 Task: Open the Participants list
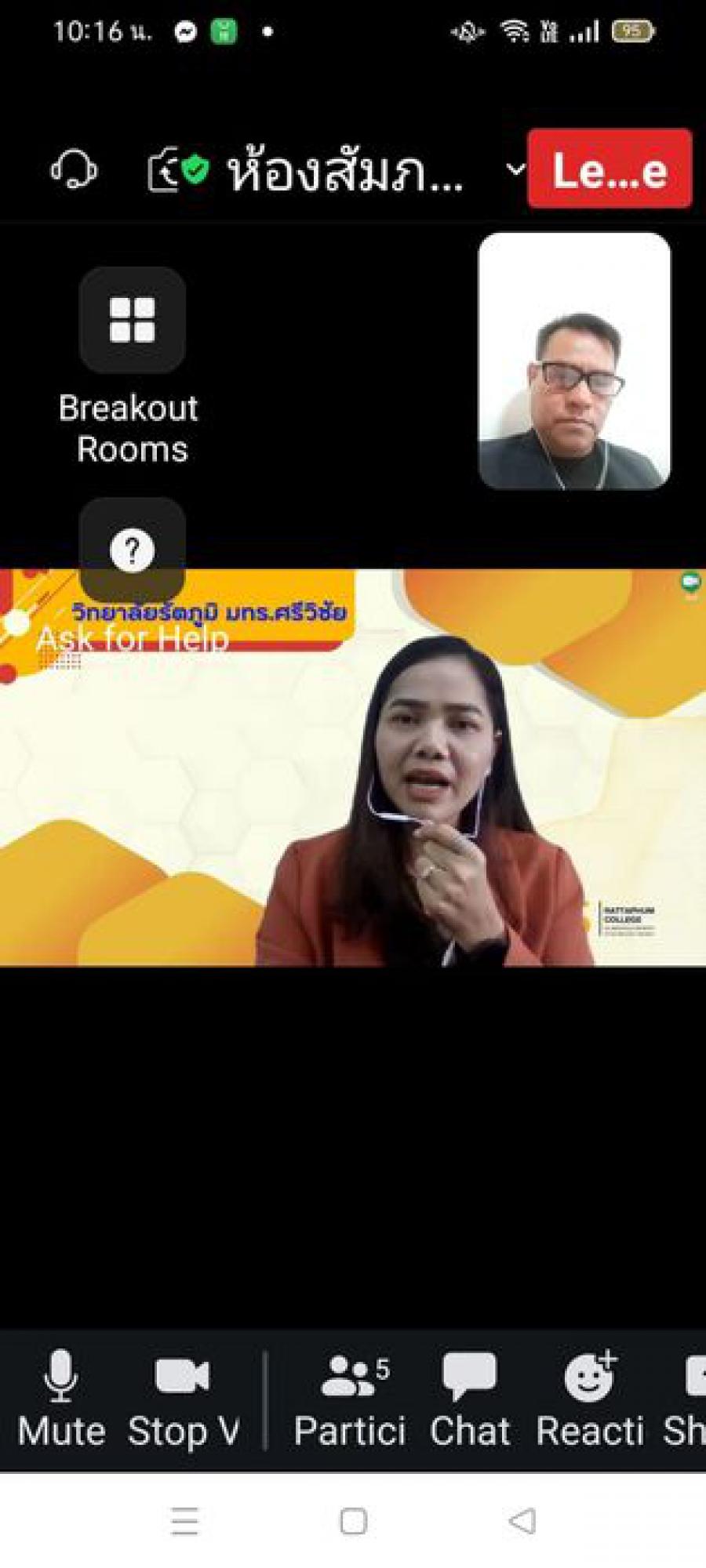[351, 1400]
